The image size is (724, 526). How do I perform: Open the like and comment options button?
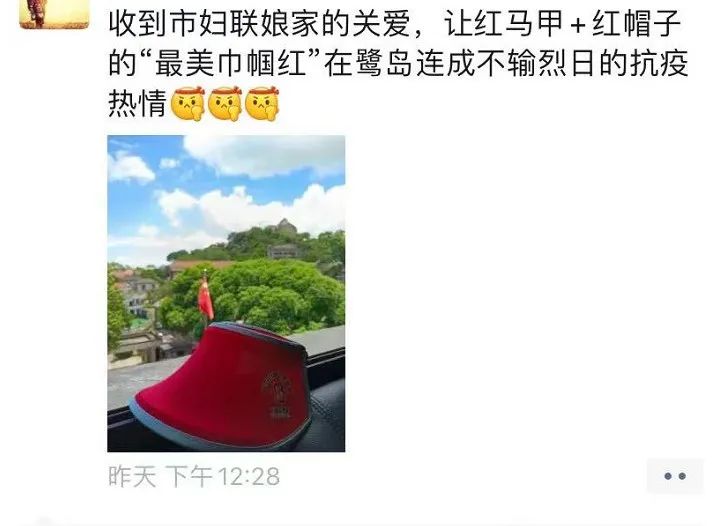[x=675, y=476]
